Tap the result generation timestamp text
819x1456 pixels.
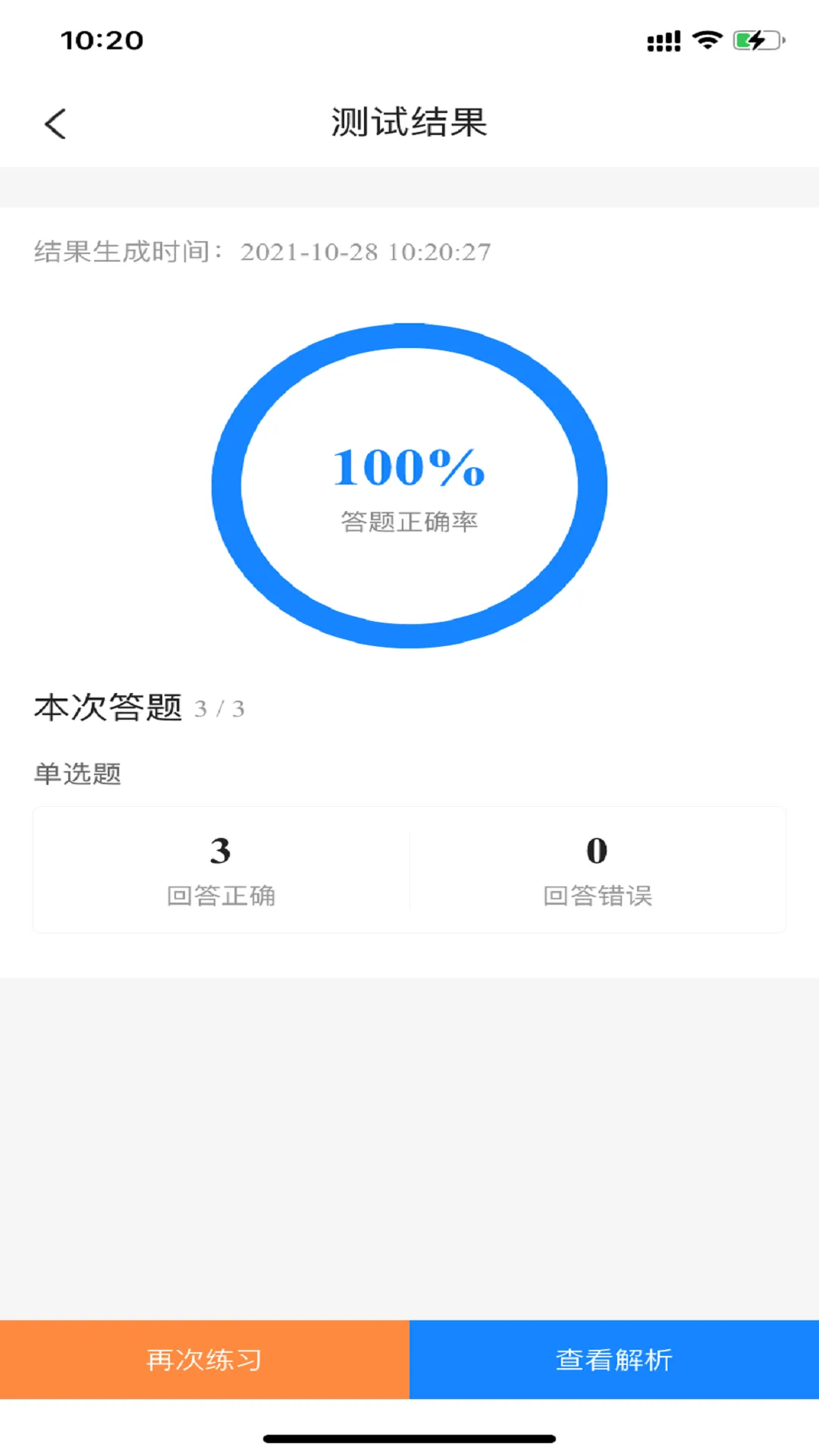(260, 253)
